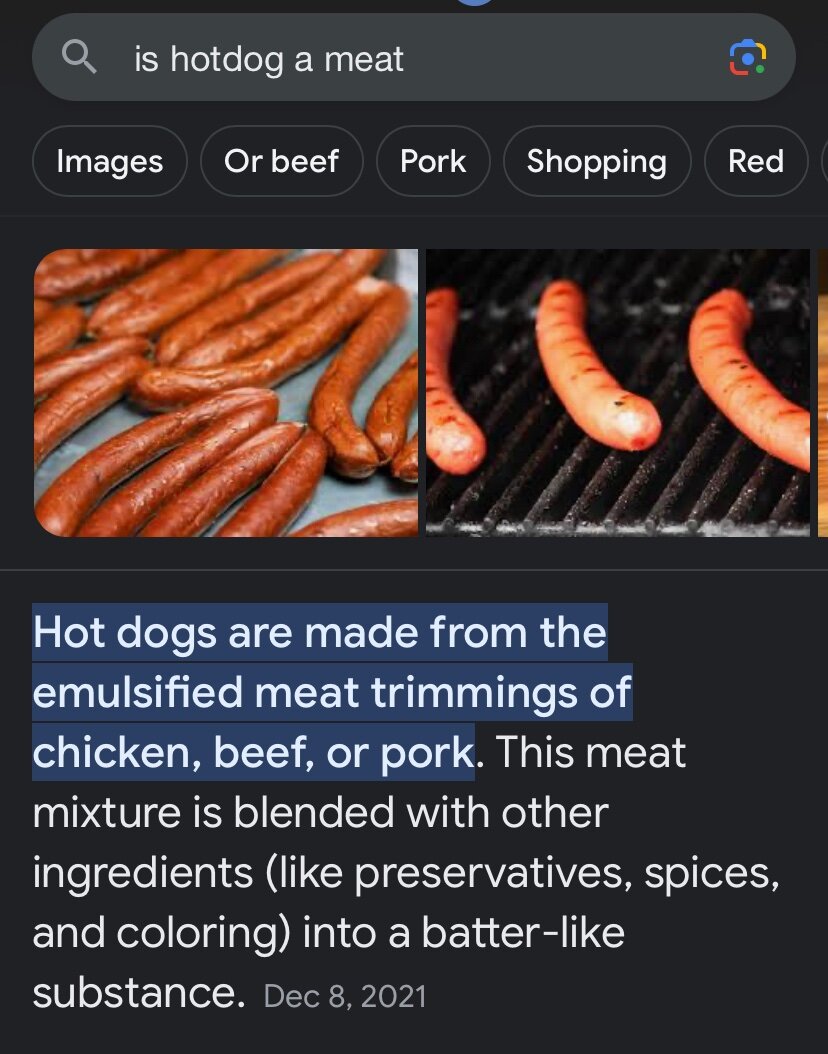This screenshot has height=1054, width=828.
Task: Open Google Lens camera search
Action: pos(747,58)
